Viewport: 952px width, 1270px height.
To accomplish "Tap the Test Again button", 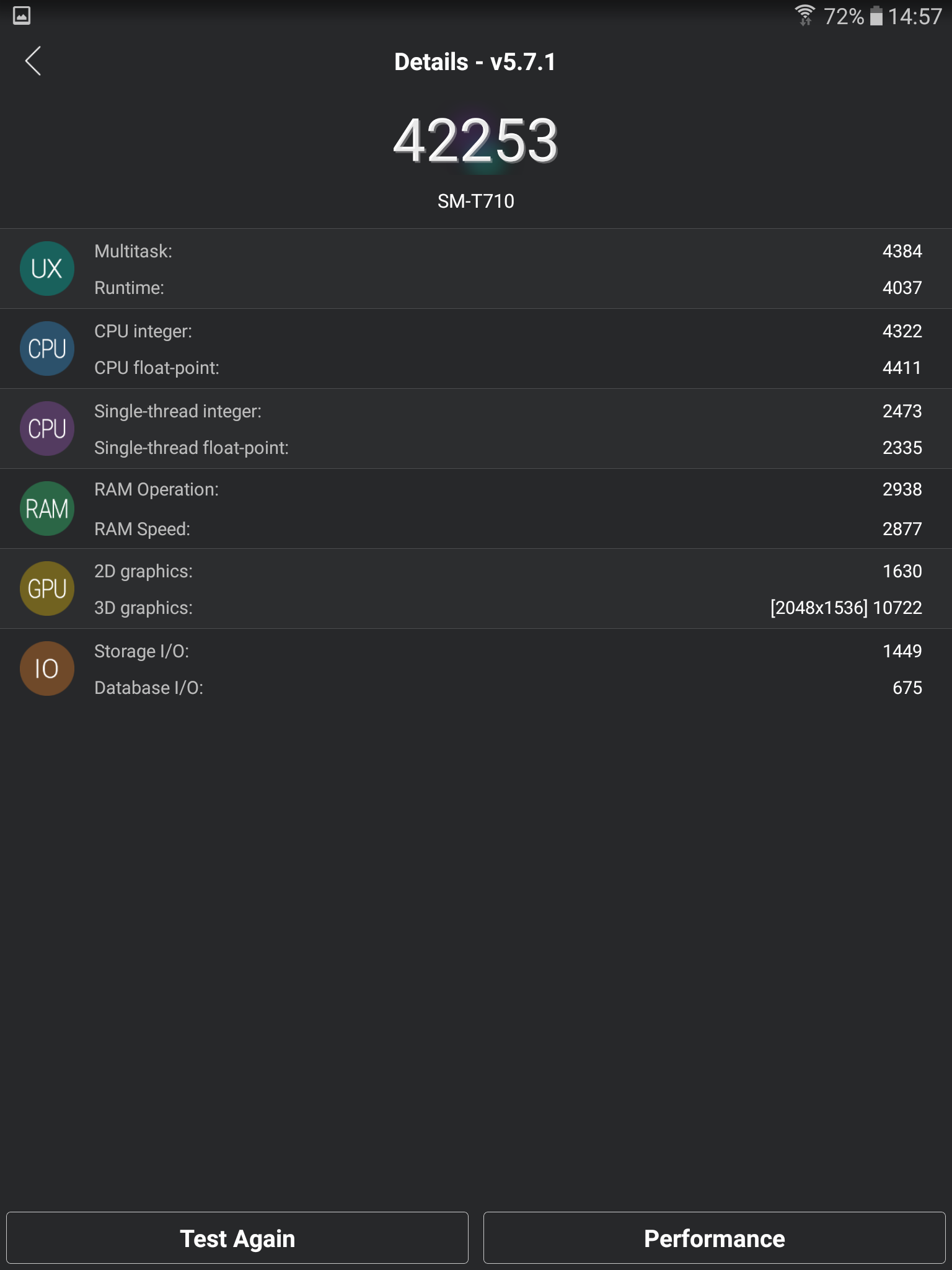I will [237, 1238].
